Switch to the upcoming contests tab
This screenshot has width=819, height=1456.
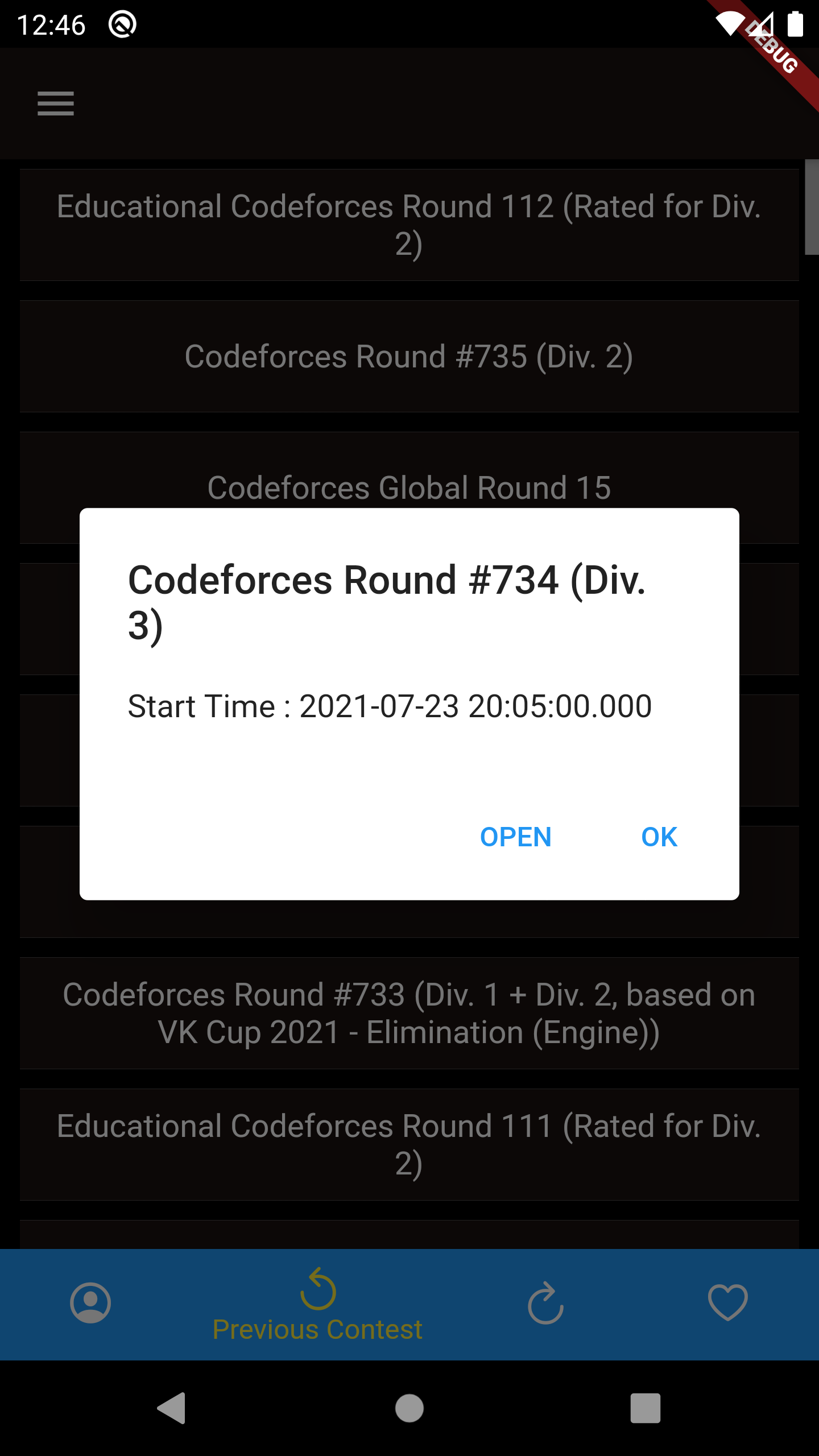coord(545,1303)
